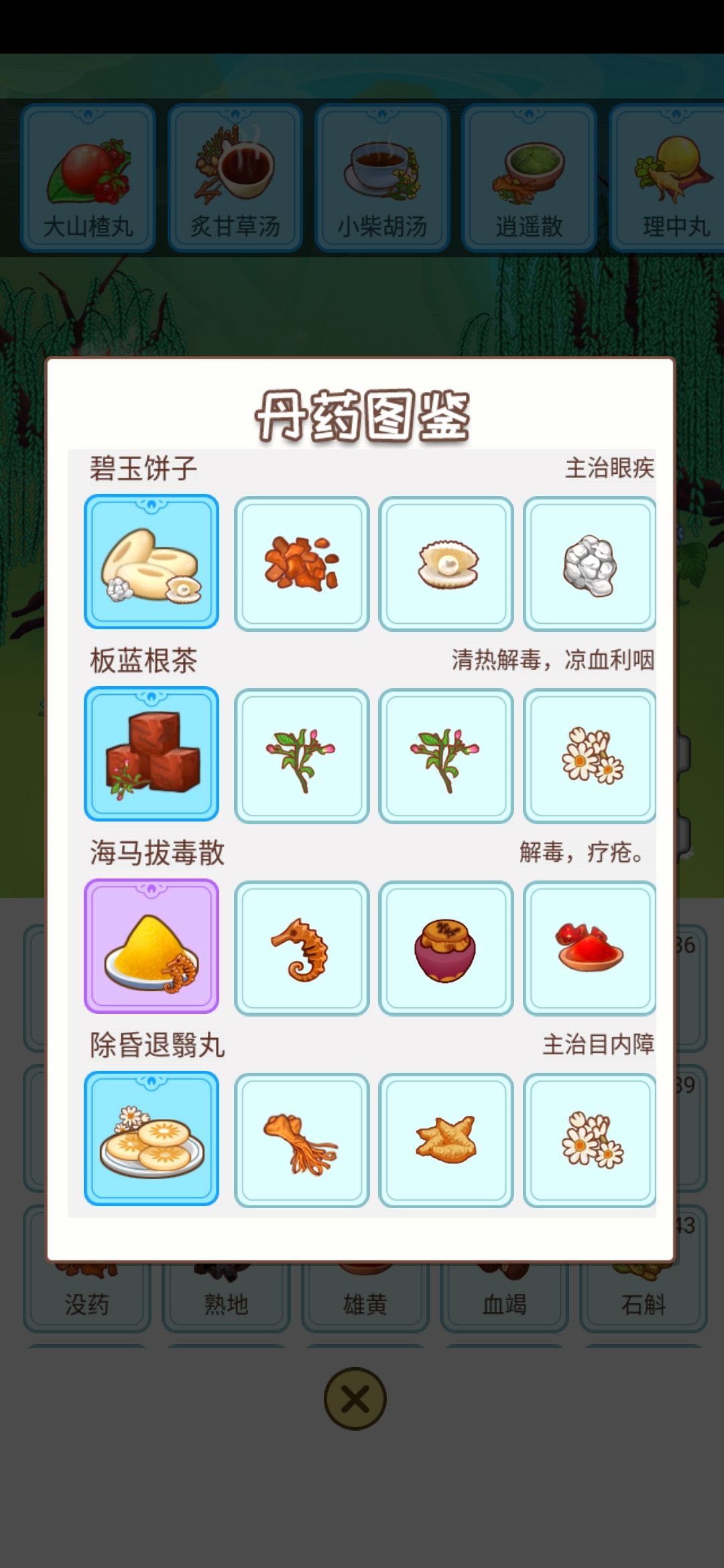724x1568 pixels.
Task: Click the 小柴胡汤 soup icon
Action: point(381,176)
